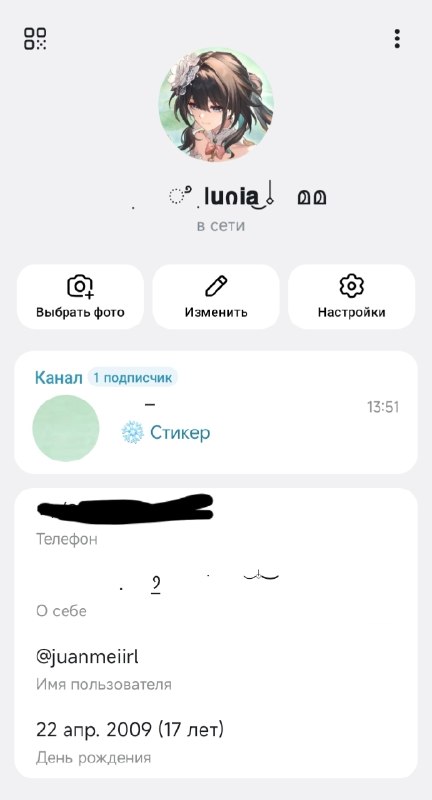The width and height of the screenshot is (432, 800).
Task: Open the channel card with Стикер
Action: [x=216, y=412]
